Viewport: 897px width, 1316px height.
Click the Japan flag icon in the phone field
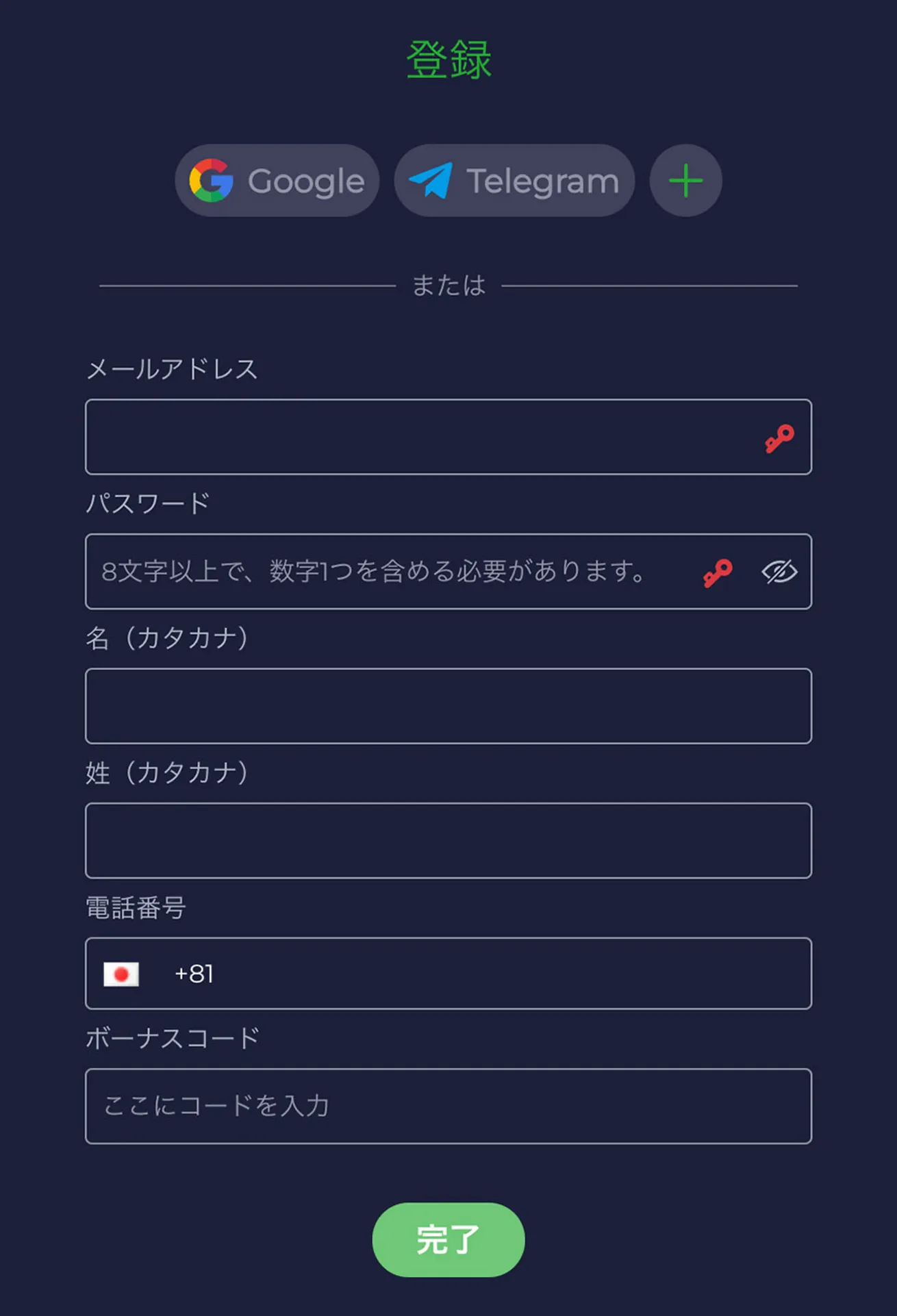click(121, 974)
